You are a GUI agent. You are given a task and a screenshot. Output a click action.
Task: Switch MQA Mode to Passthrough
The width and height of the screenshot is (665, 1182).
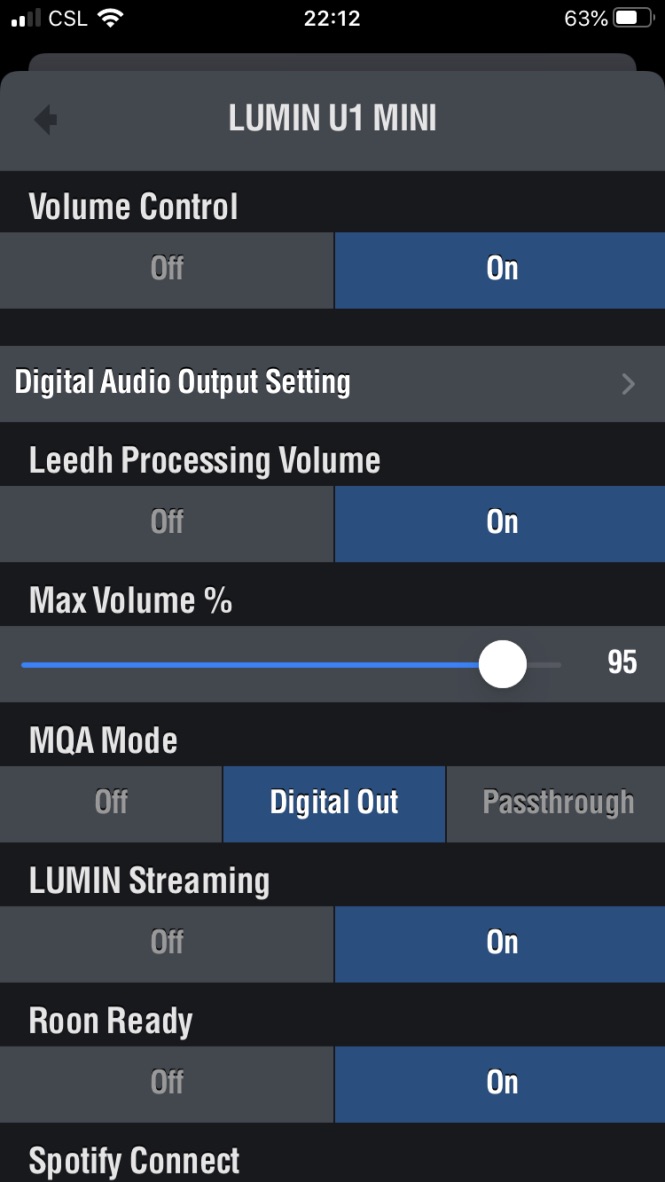[x=556, y=804]
